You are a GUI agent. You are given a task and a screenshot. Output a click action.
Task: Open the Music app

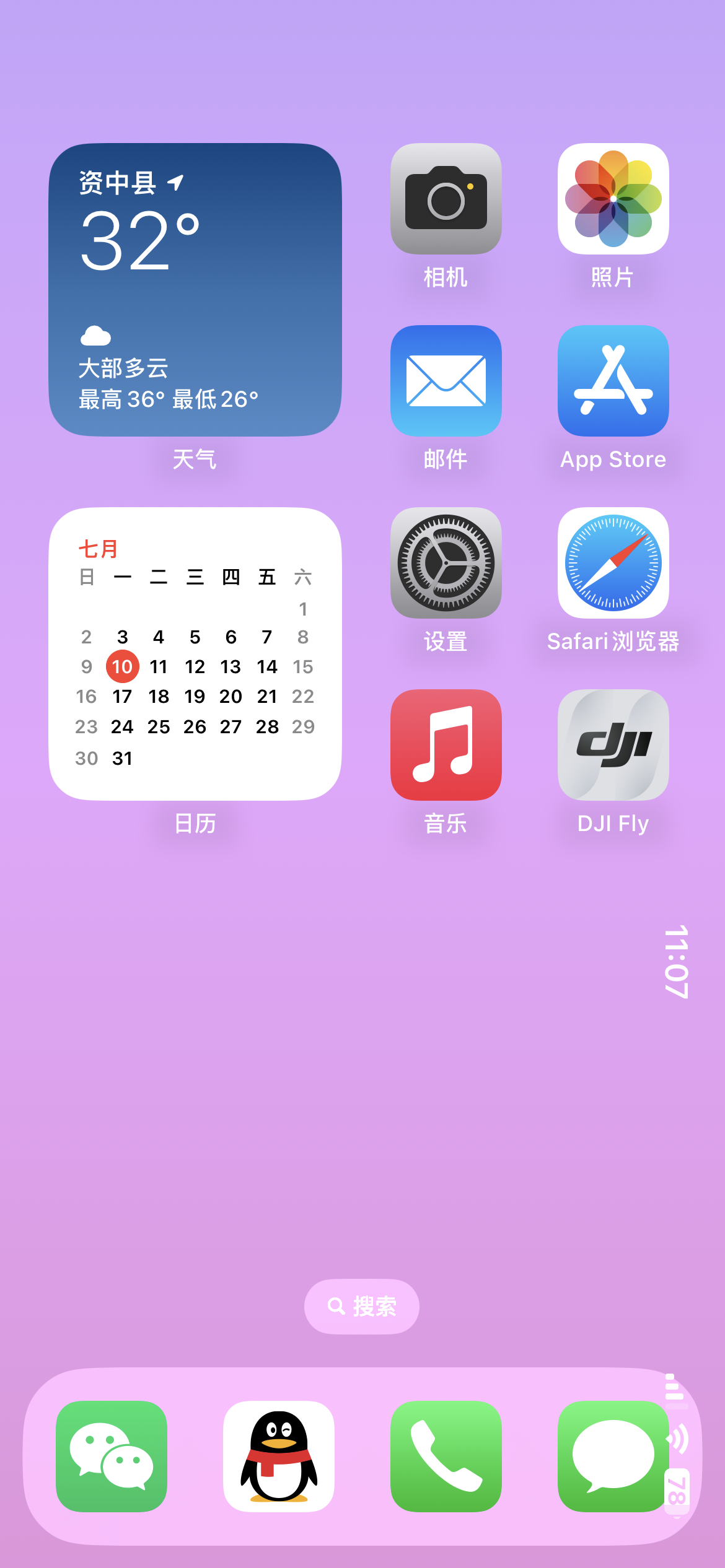click(x=446, y=745)
